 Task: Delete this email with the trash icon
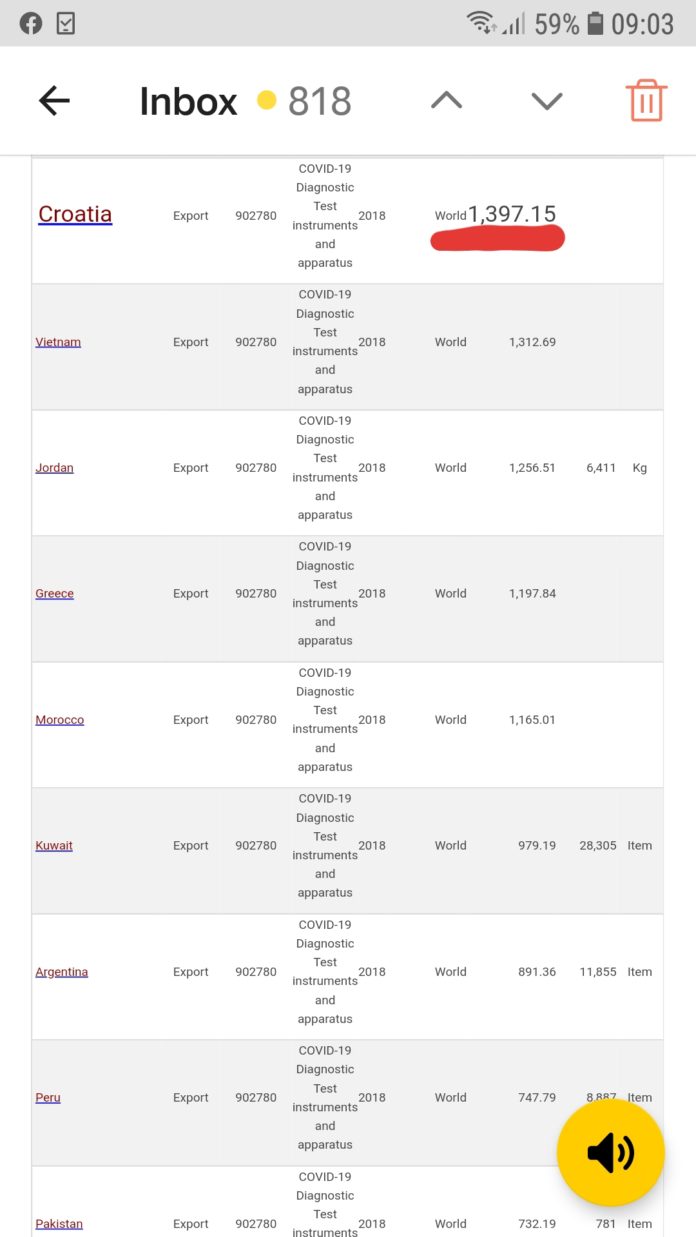646,101
